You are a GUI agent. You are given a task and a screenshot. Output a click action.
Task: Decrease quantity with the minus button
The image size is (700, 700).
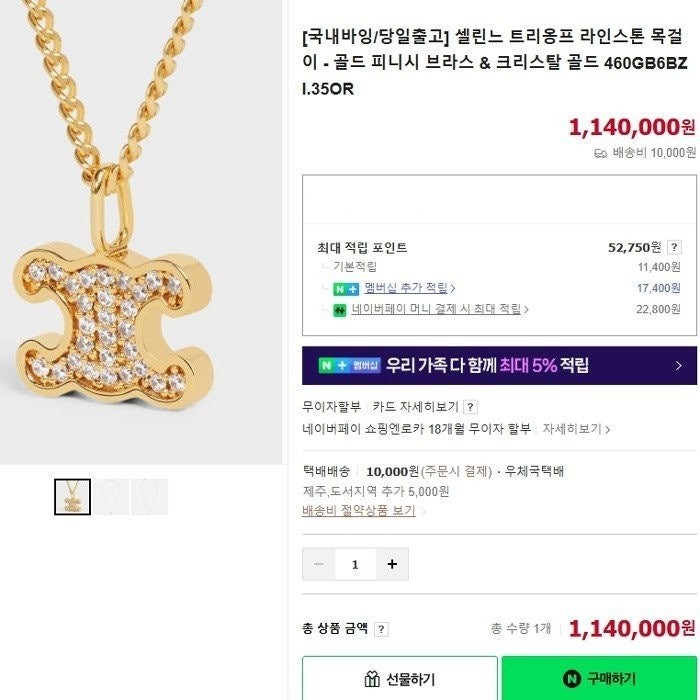pos(319,564)
